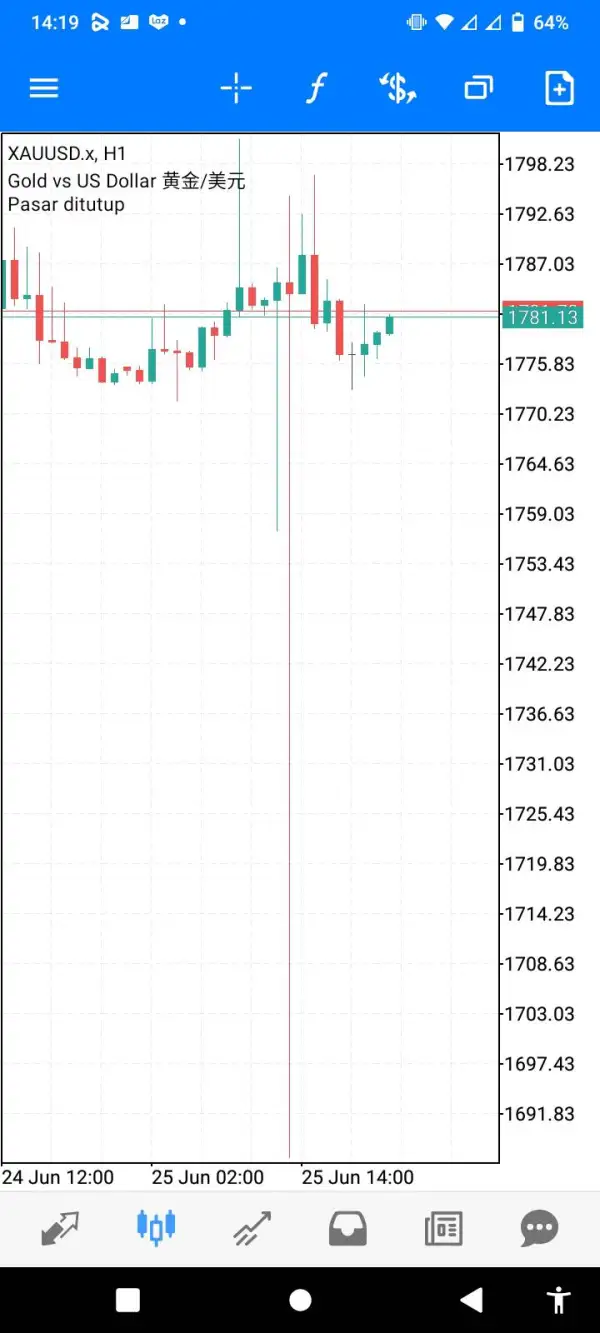600x1333 pixels.
Task: Activate the crosshair cursor tool
Action: (237, 88)
